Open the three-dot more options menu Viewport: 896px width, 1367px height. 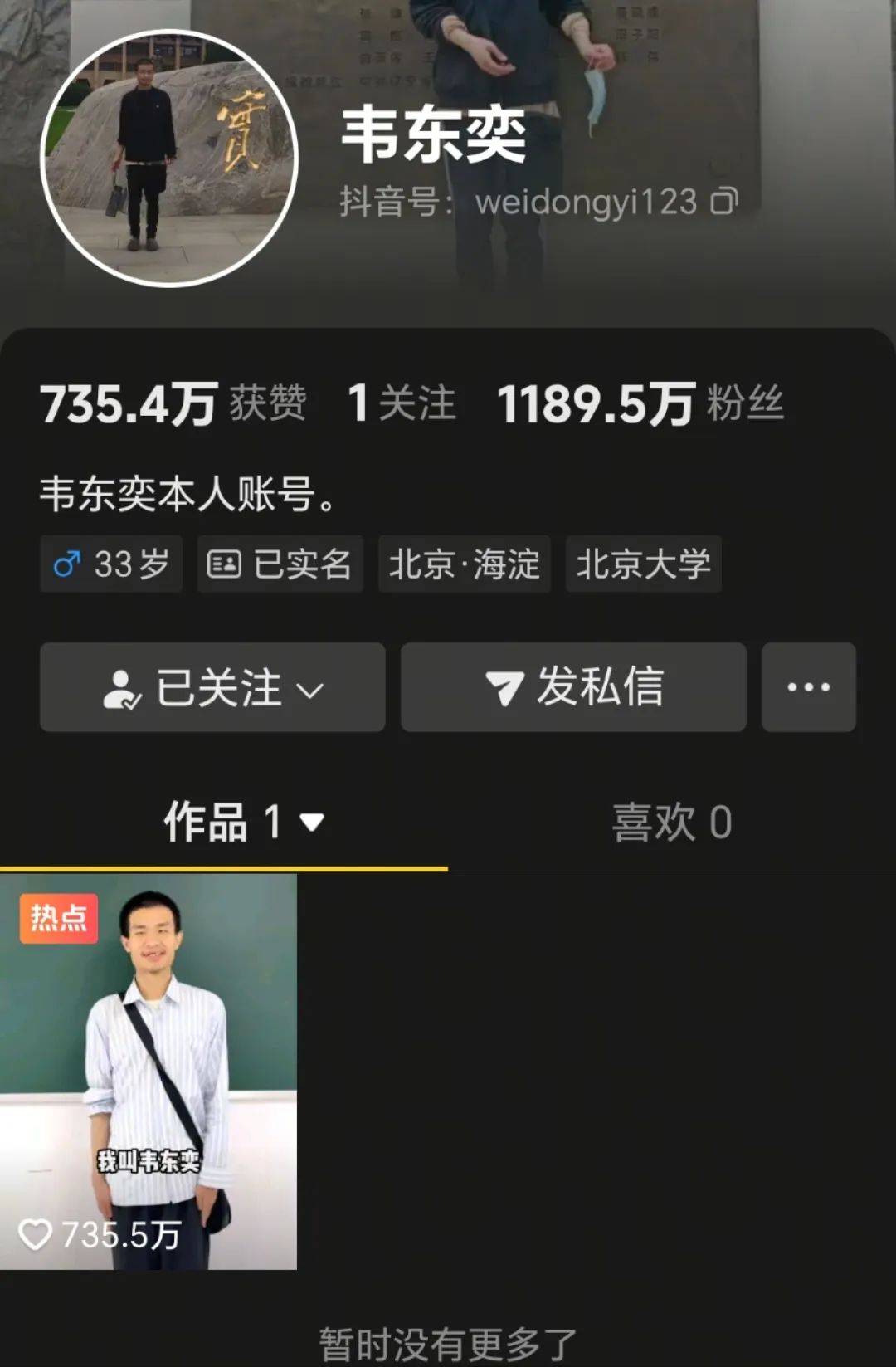coord(807,687)
